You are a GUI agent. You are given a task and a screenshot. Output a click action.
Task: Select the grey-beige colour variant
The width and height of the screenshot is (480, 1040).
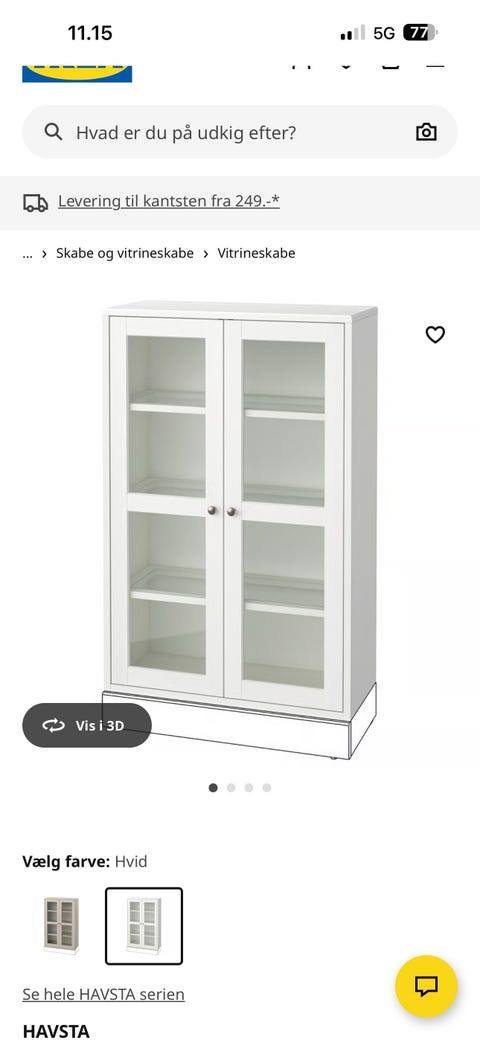coord(61,926)
